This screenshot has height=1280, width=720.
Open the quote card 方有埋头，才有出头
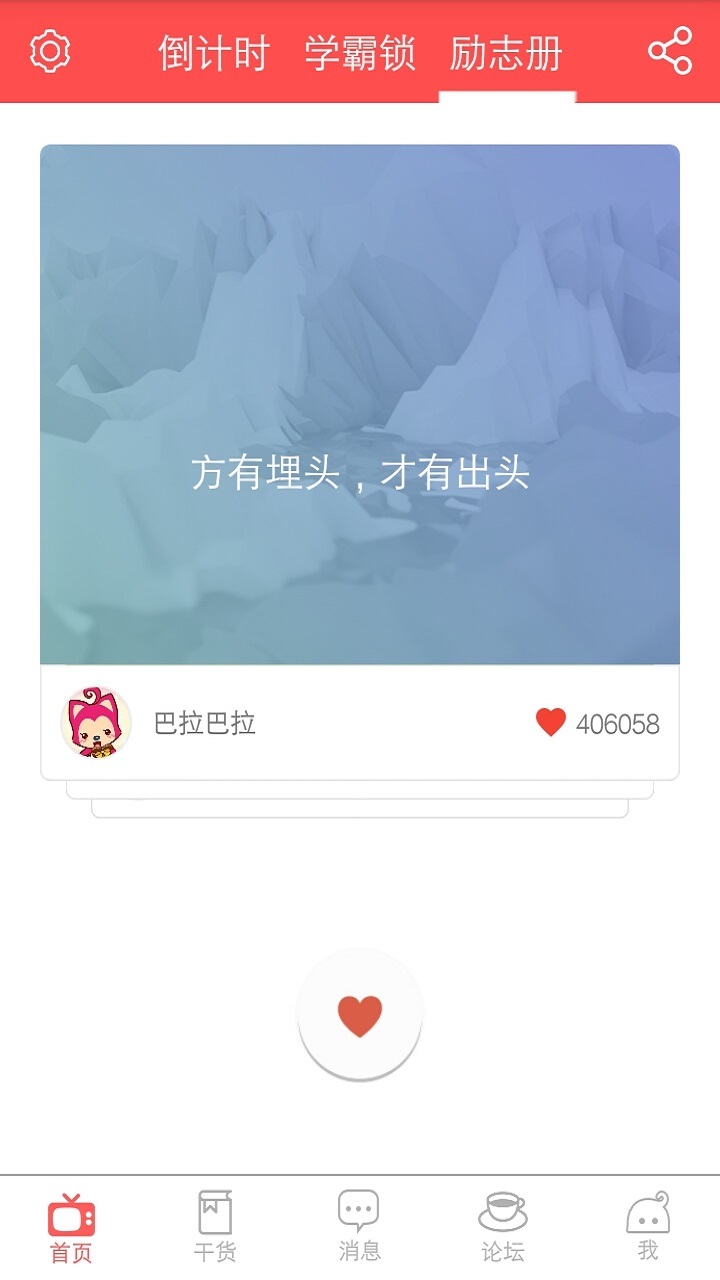point(360,405)
